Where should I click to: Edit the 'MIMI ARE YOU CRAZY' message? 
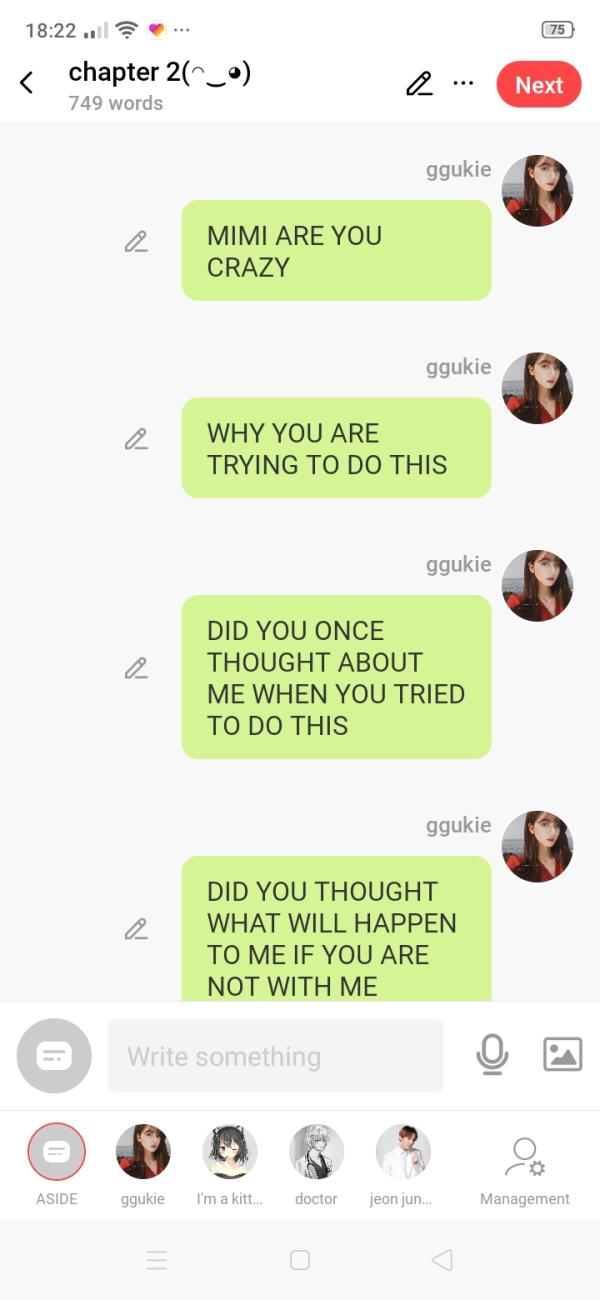click(x=136, y=241)
